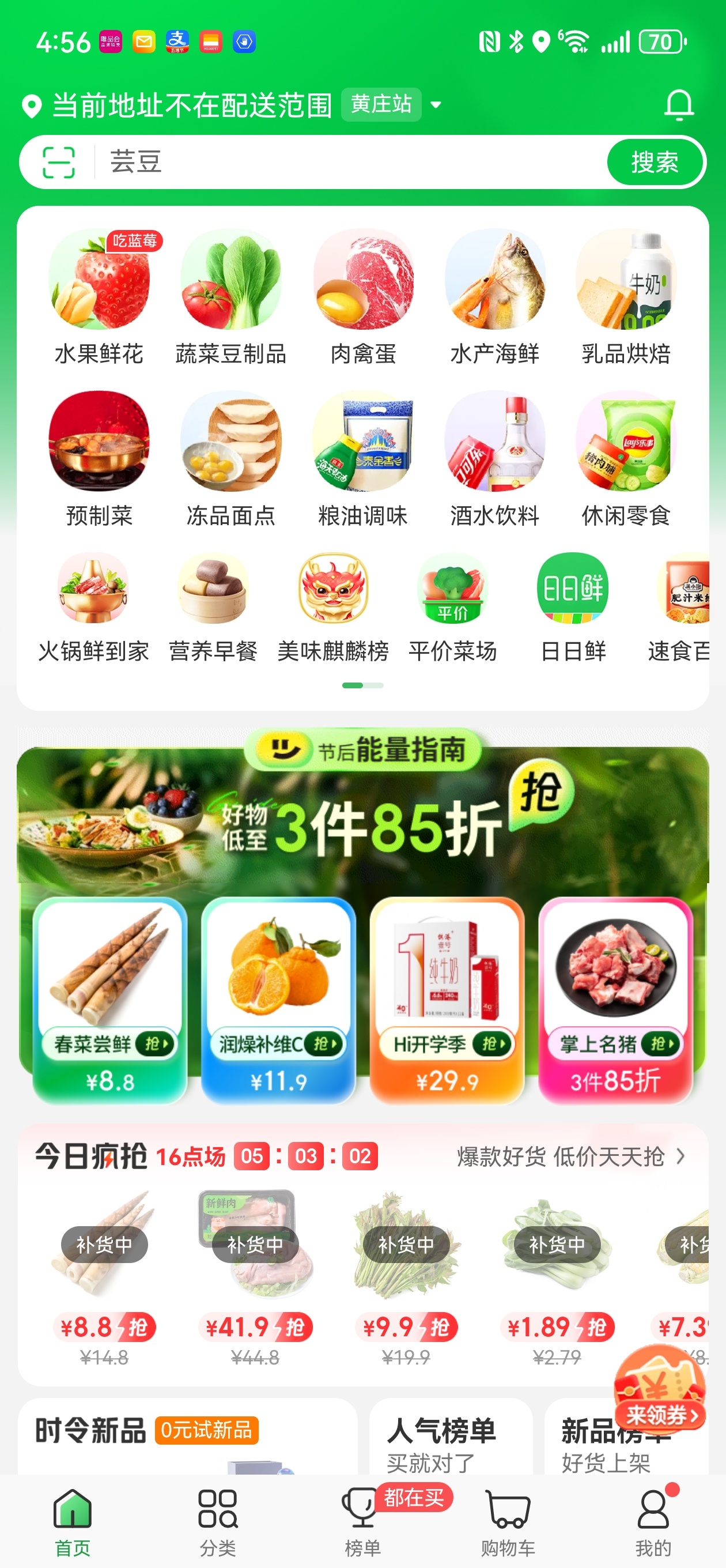This screenshot has width=726, height=1568.
Task: Expand the 黄庄站 station dropdown
Action: tap(436, 105)
